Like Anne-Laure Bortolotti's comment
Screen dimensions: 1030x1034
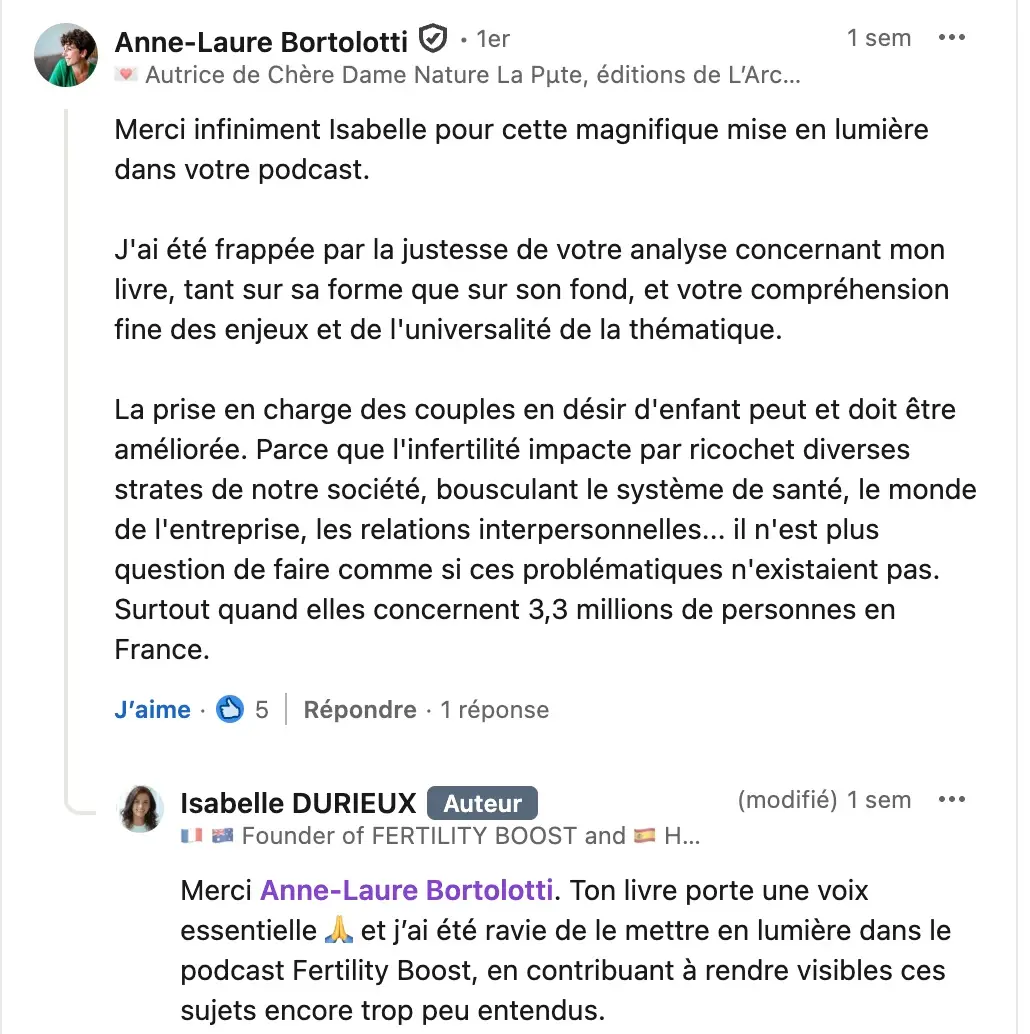[152, 710]
